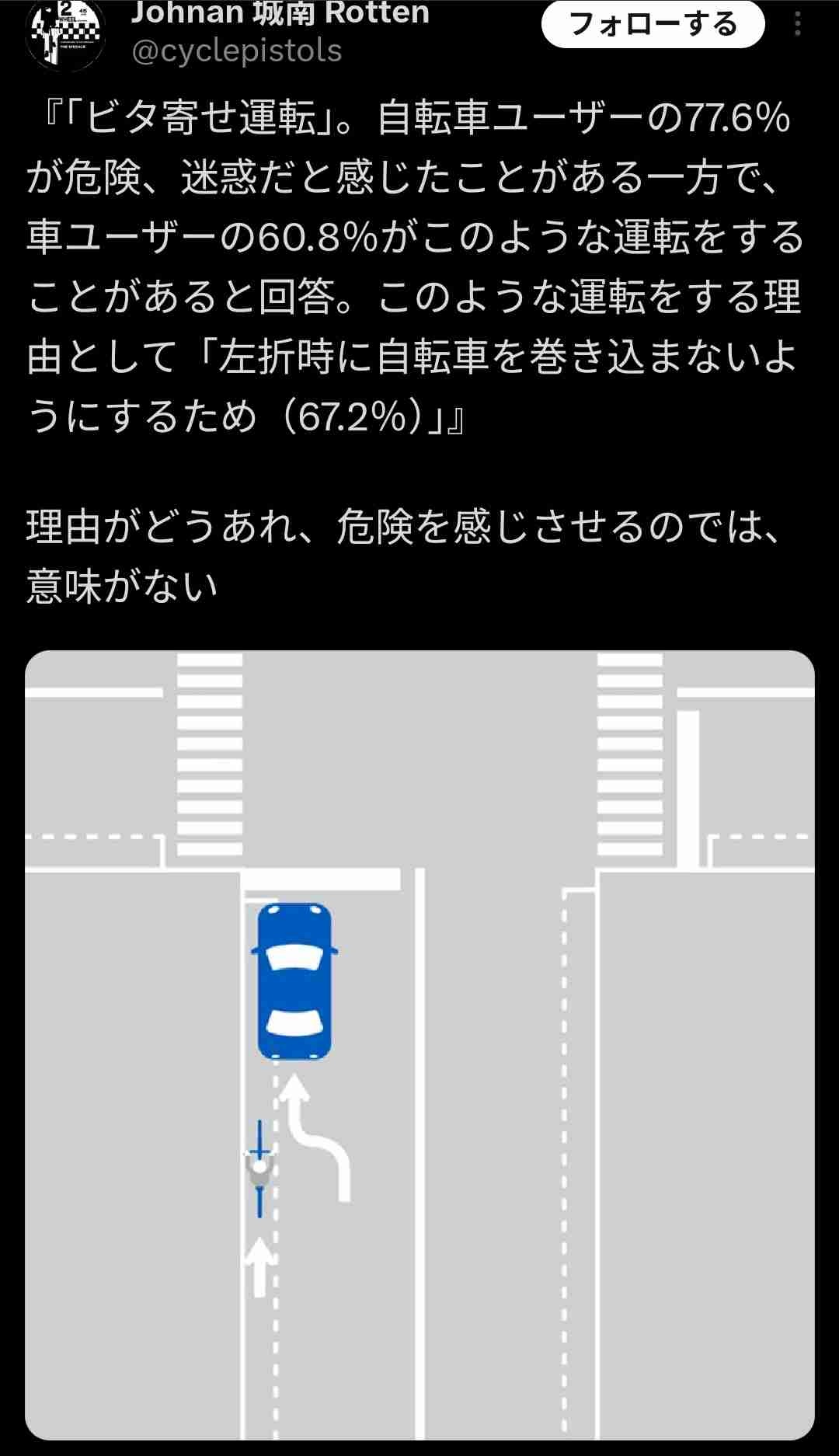The width and height of the screenshot is (839, 1456).
Task: Expand the intersection diagram image
Action: pos(419,1045)
